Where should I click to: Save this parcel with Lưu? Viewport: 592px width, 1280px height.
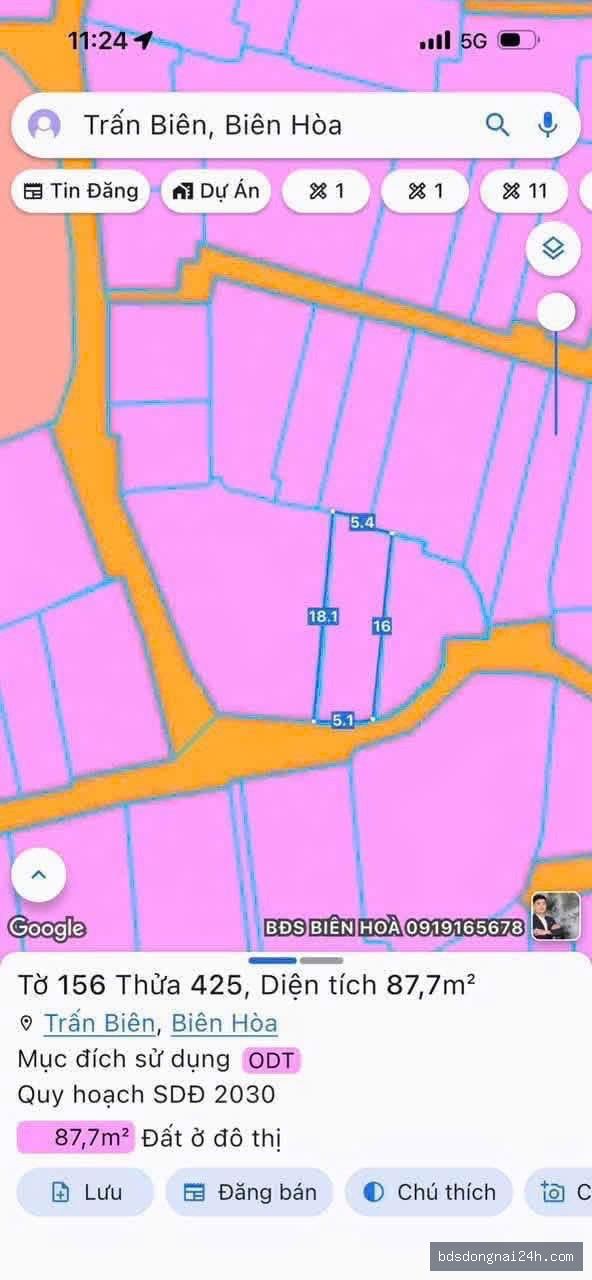tap(85, 1192)
